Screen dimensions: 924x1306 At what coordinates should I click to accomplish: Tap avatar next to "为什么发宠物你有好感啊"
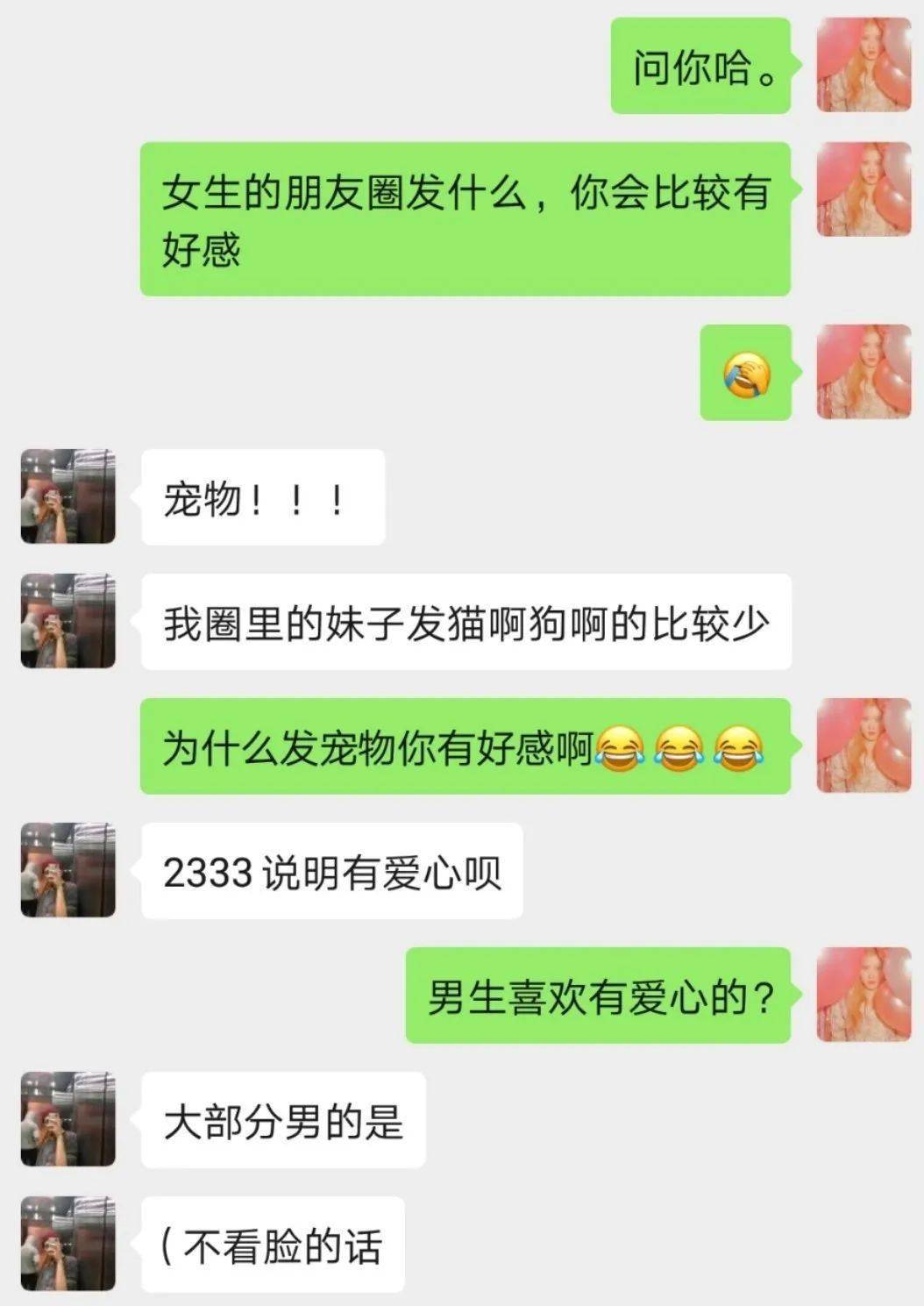pyautogui.click(x=864, y=746)
